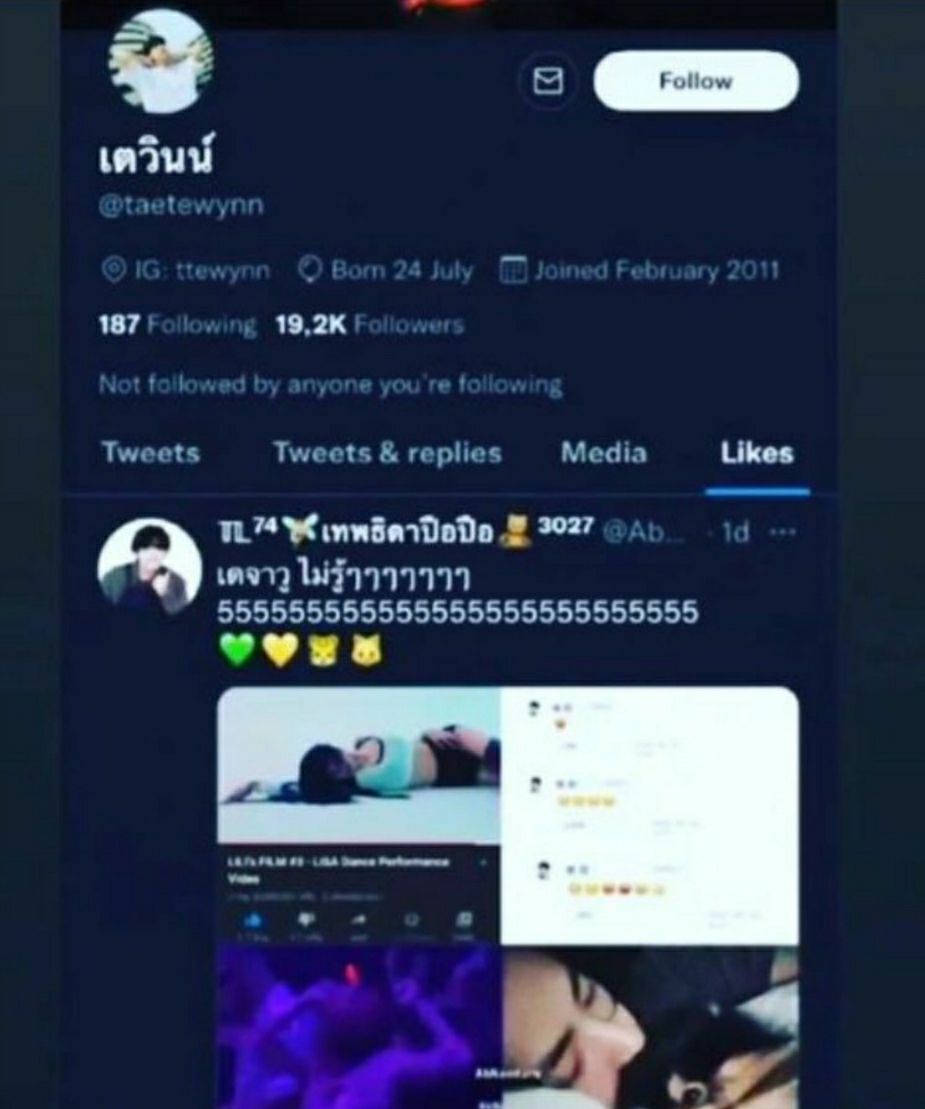Enlarge เตวินน์'s profile picture

[x=160, y=62]
